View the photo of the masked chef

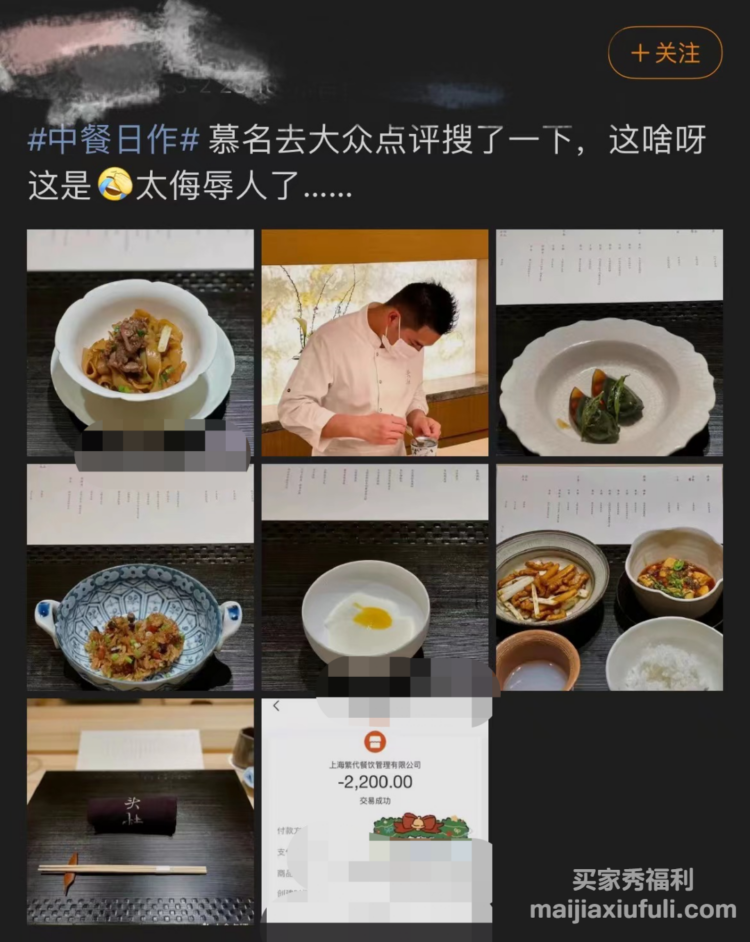pyautogui.click(x=375, y=342)
